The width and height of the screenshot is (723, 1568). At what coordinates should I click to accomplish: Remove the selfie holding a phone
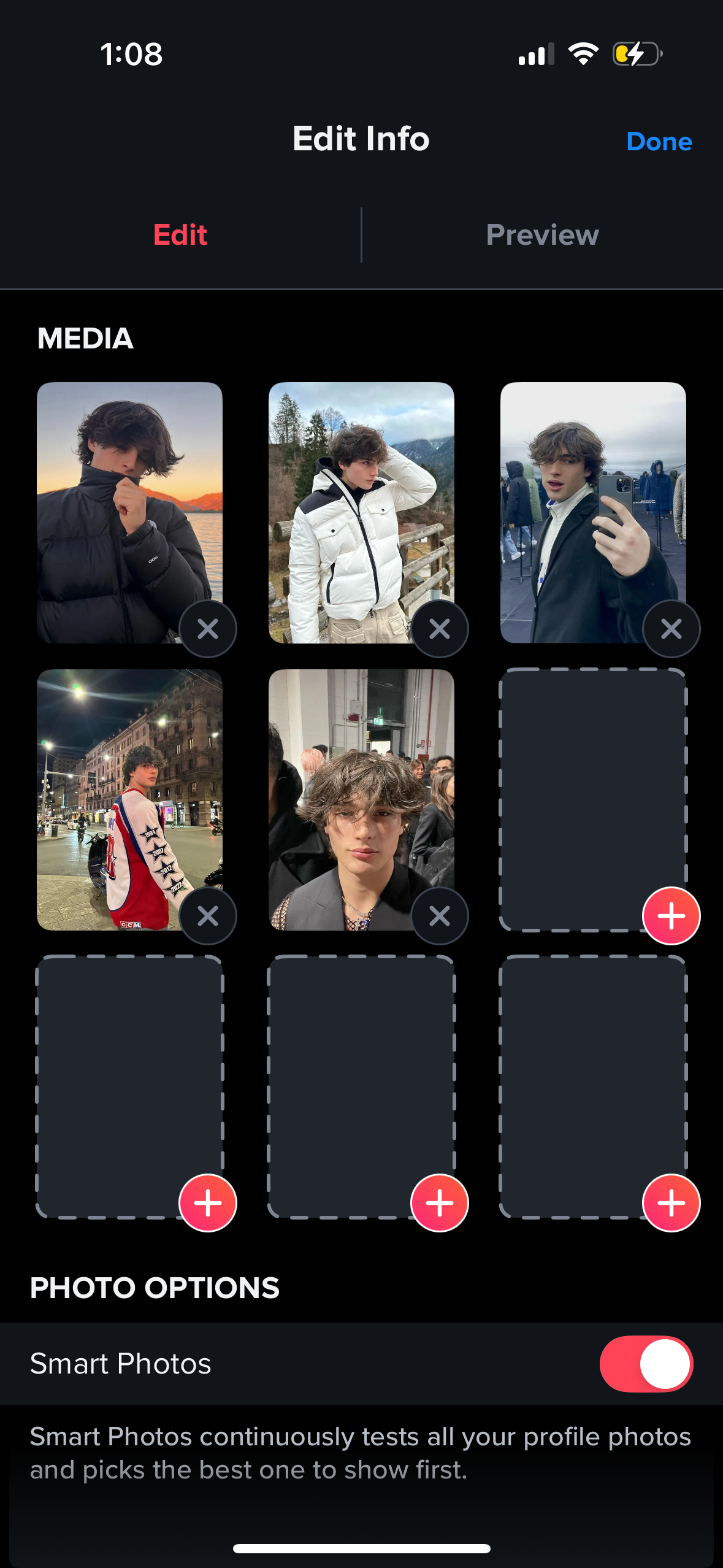pos(671,629)
